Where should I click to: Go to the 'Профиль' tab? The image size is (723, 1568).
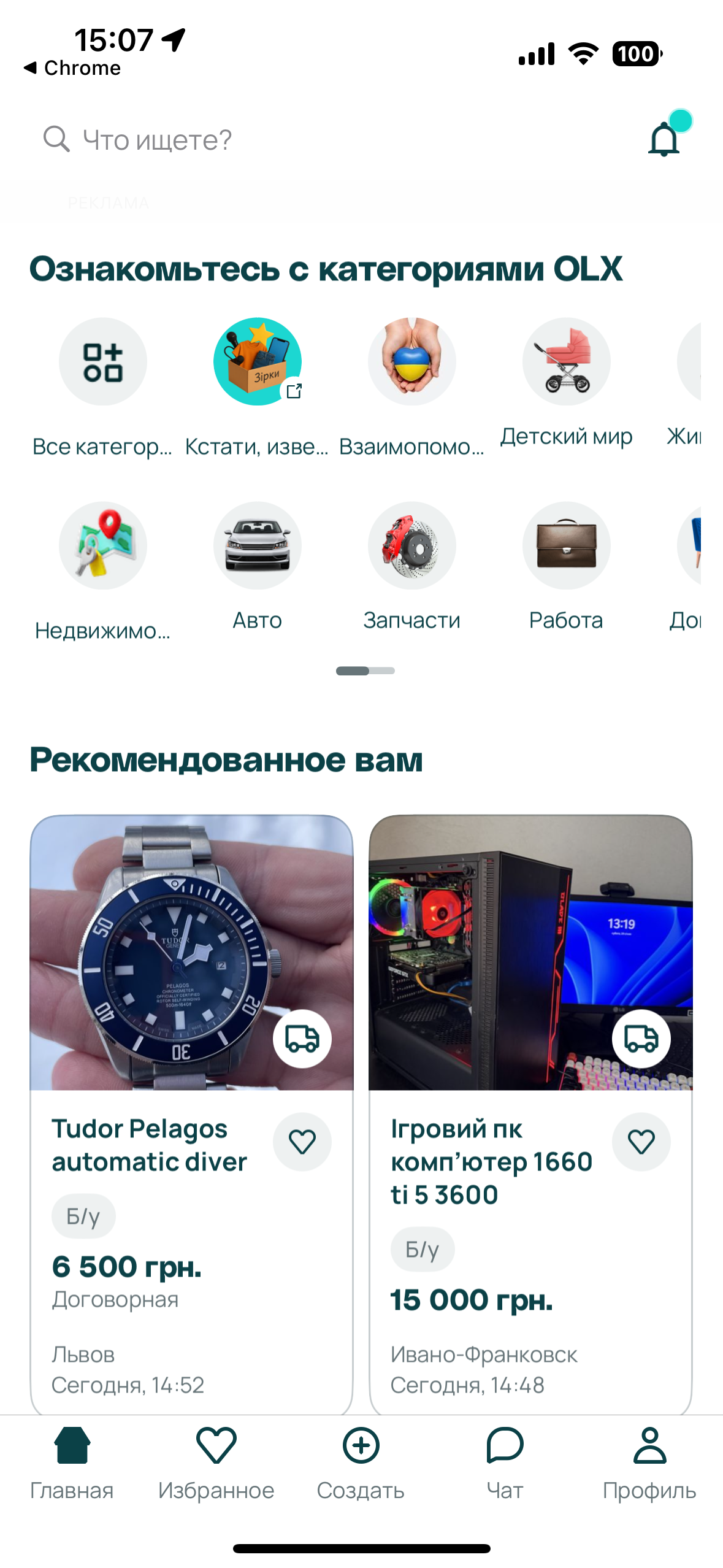tap(649, 1462)
